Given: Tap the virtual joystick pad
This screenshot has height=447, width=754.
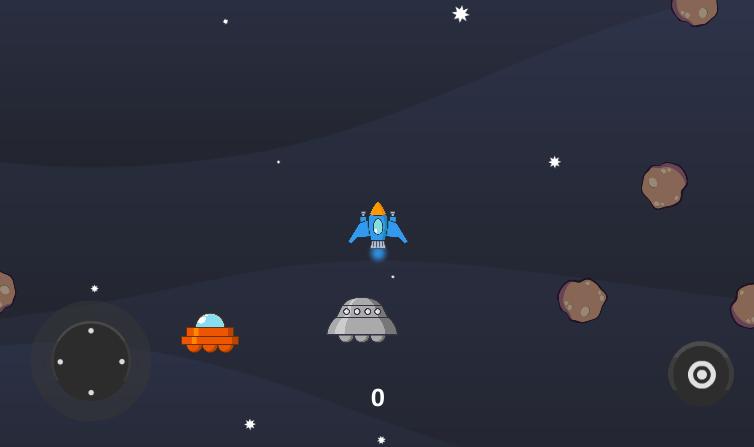Looking at the screenshot, I should point(91,361).
